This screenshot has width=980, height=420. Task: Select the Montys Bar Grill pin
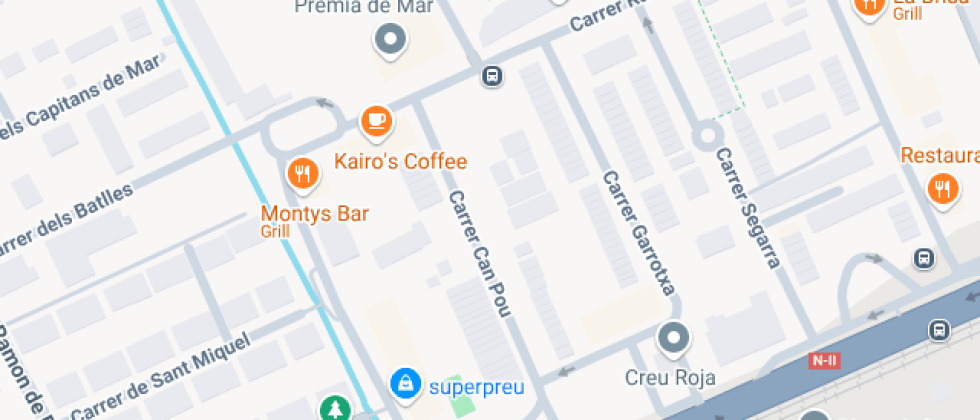[303, 175]
